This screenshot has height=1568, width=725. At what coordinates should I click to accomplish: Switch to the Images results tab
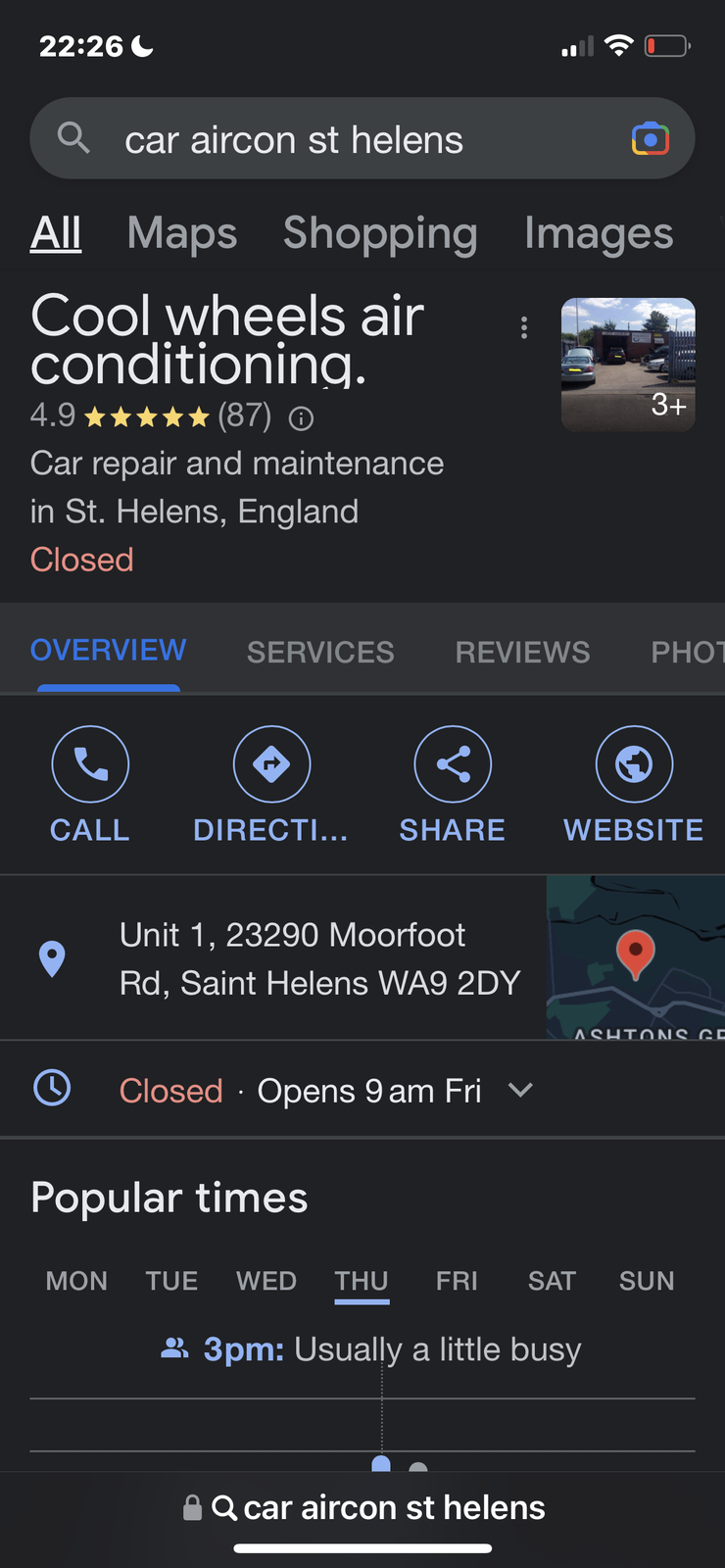click(x=599, y=234)
